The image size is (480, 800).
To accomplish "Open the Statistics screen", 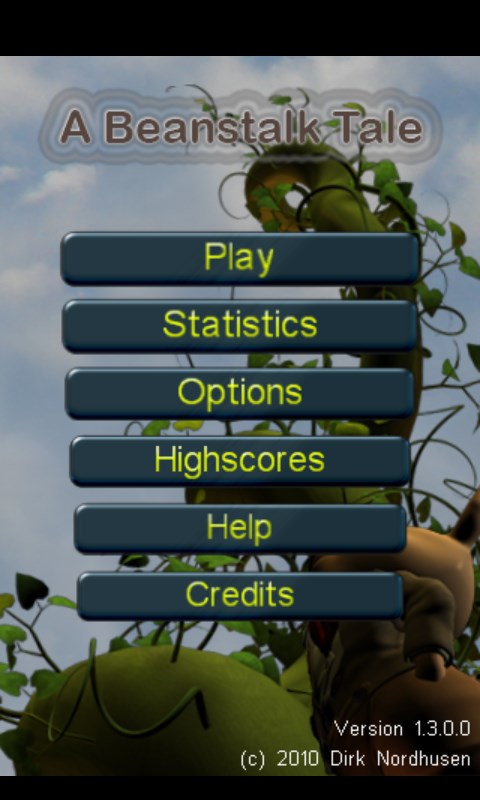I will (240, 326).
